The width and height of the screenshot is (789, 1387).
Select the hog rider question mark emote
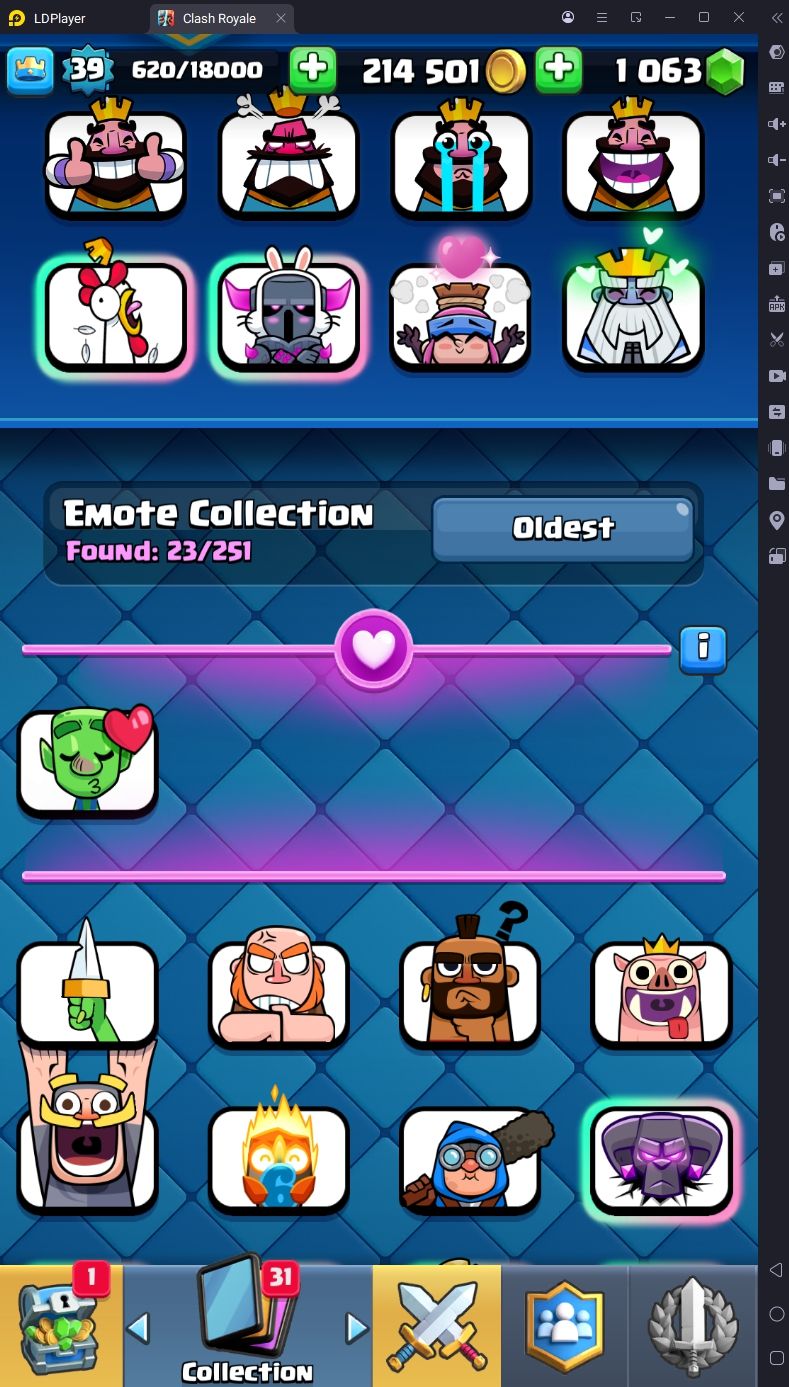[x=470, y=992]
